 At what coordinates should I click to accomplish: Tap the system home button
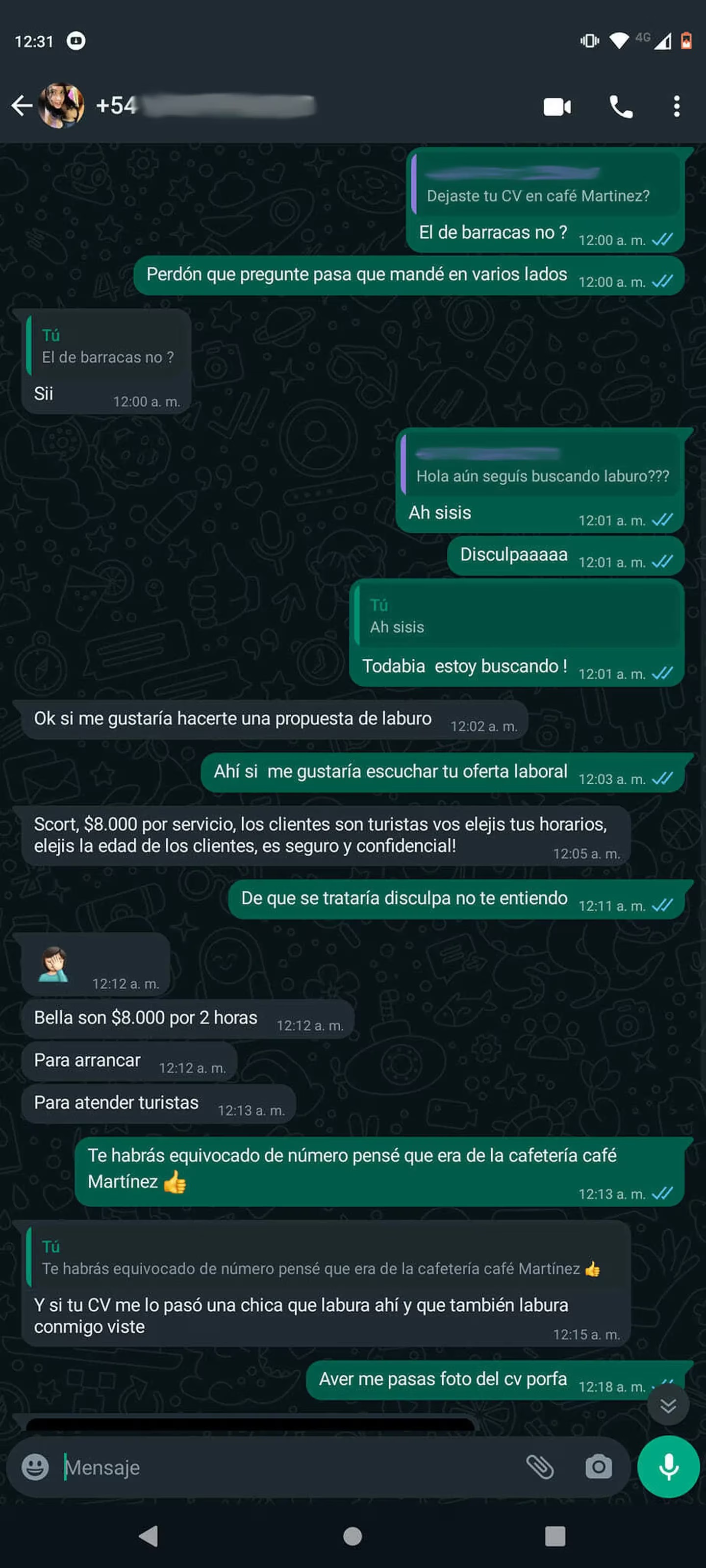click(x=353, y=1536)
